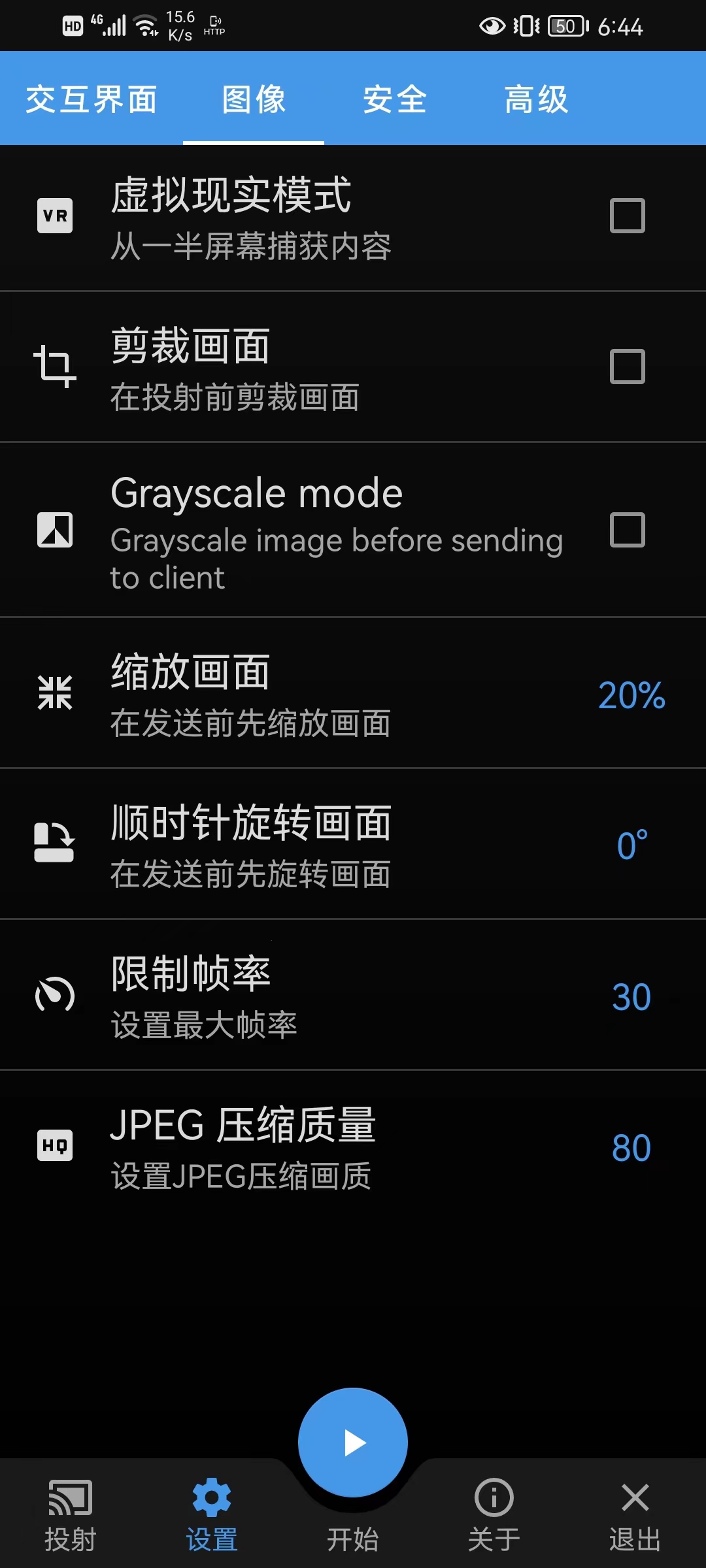Enable Grayscale mode checkbox
The width and height of the screenshot is (706, 1568).
(626, 531)
